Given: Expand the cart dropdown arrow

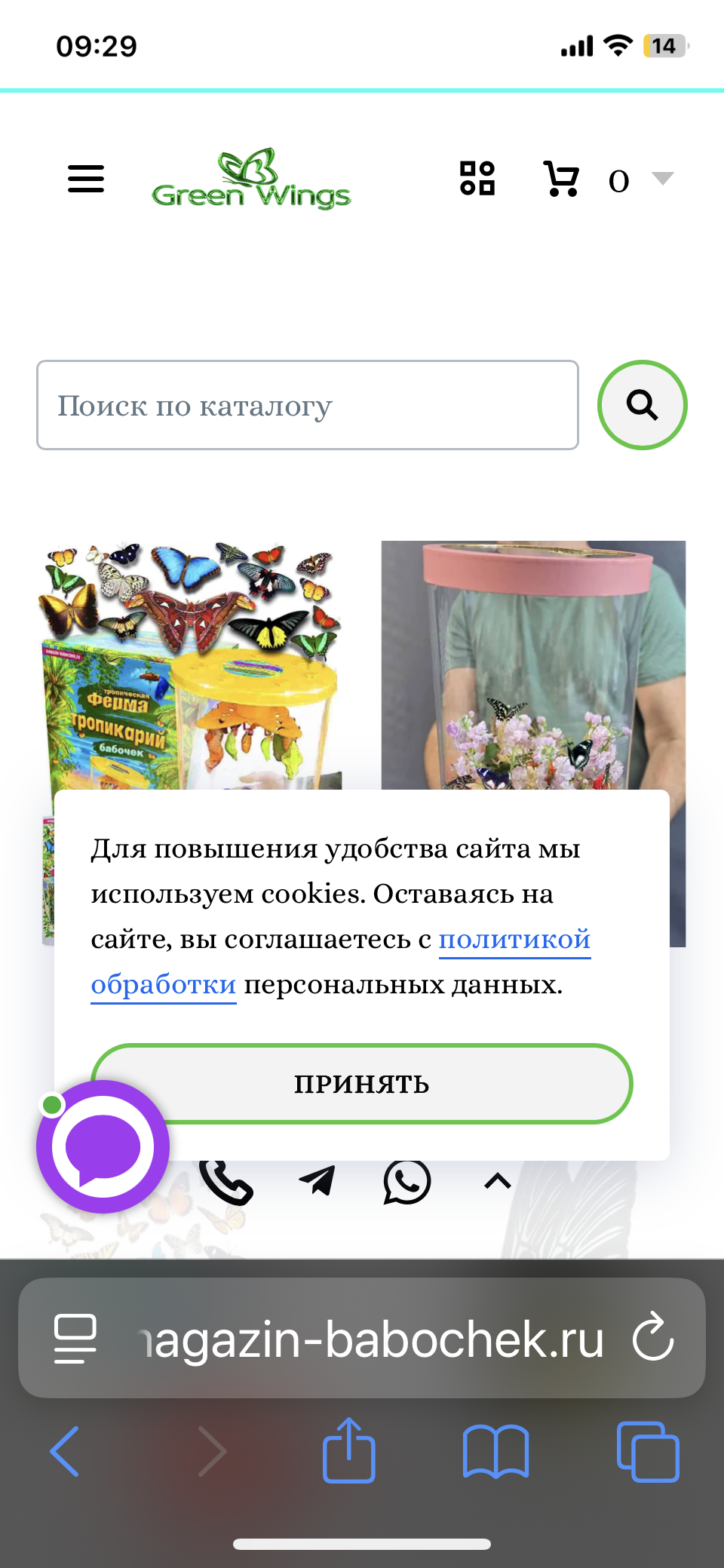Looking at the screenshot, I should (662, 179).
